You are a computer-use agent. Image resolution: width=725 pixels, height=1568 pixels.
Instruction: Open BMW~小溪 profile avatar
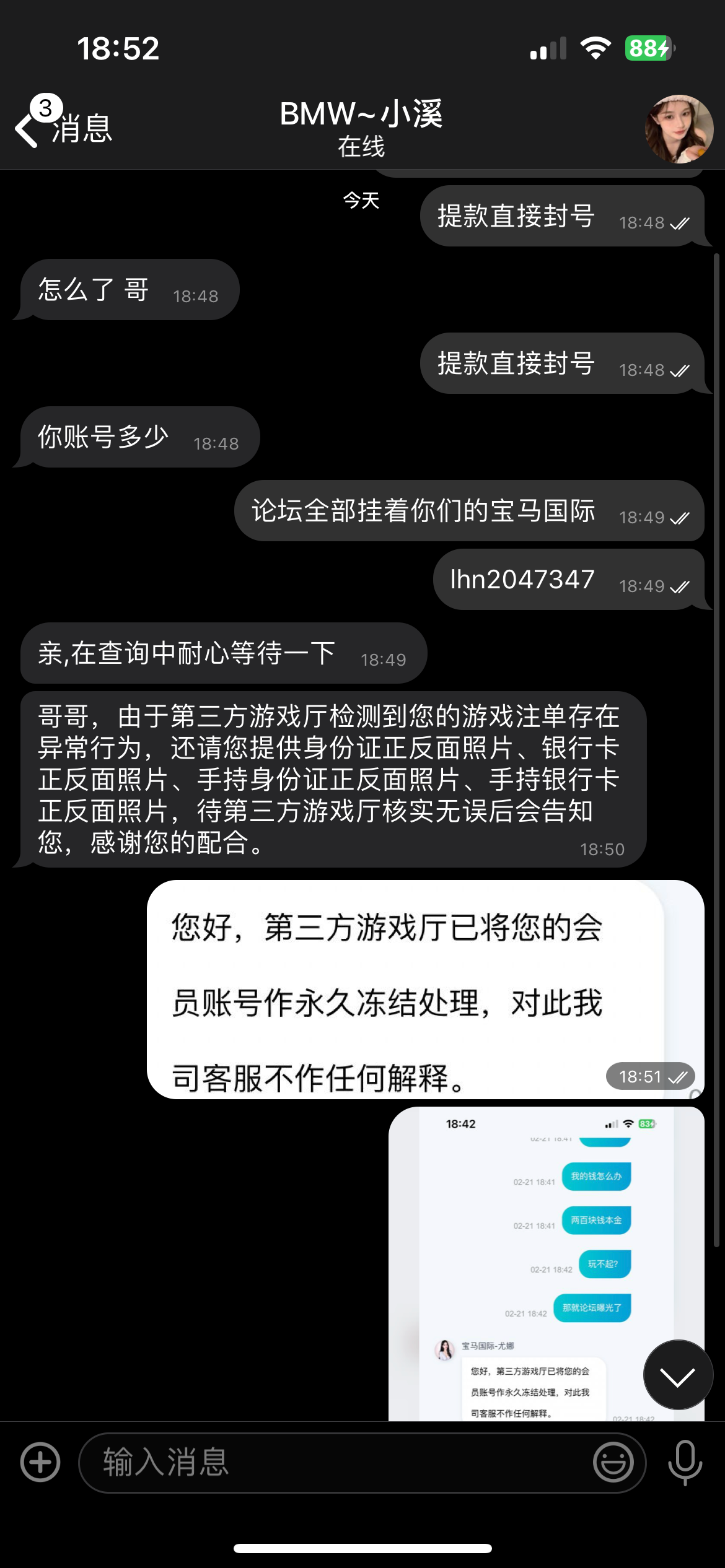tap(679, 129)
